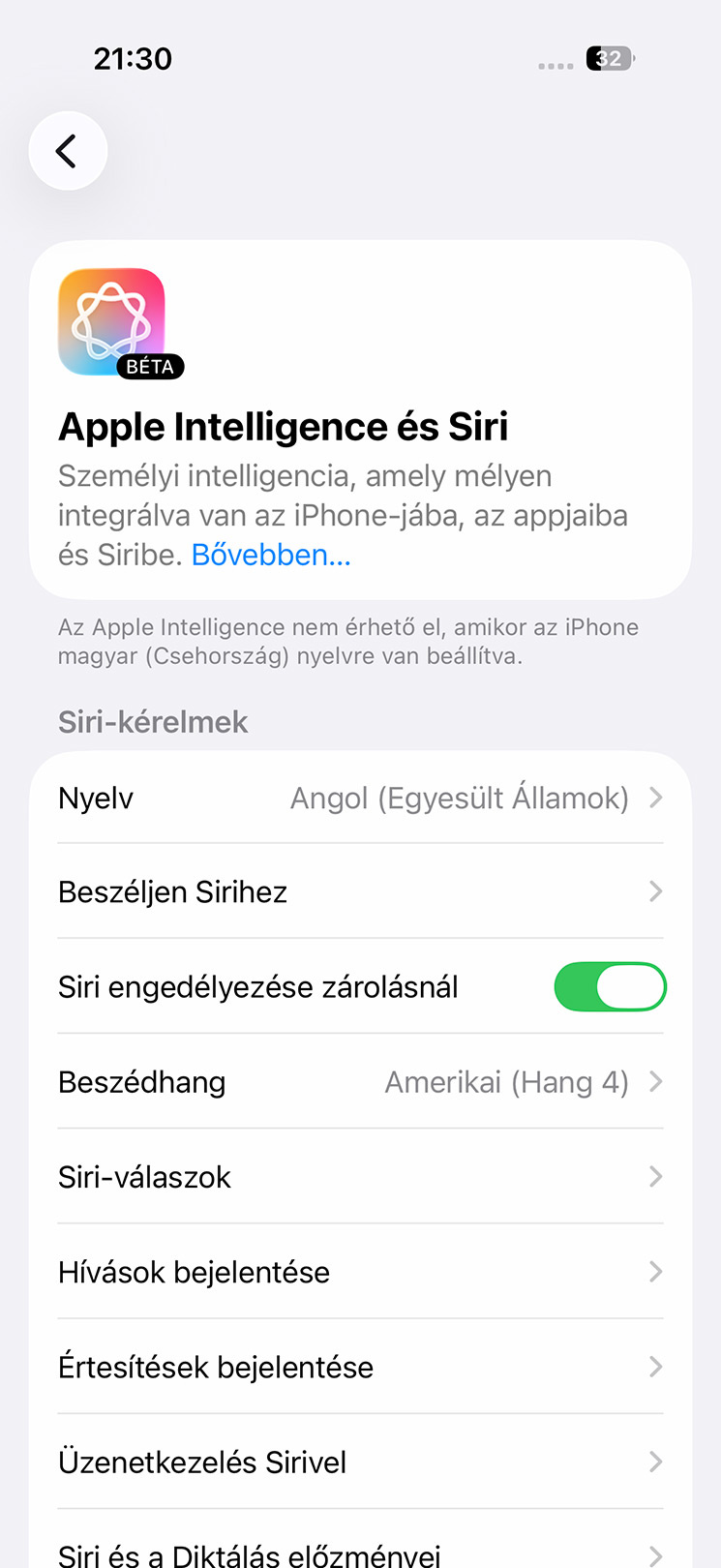Image resolution: width=721 pixels, height=1568 pixels.
Task: Open Üzenetkezelés Sirivel
Action: point(360,1461)
